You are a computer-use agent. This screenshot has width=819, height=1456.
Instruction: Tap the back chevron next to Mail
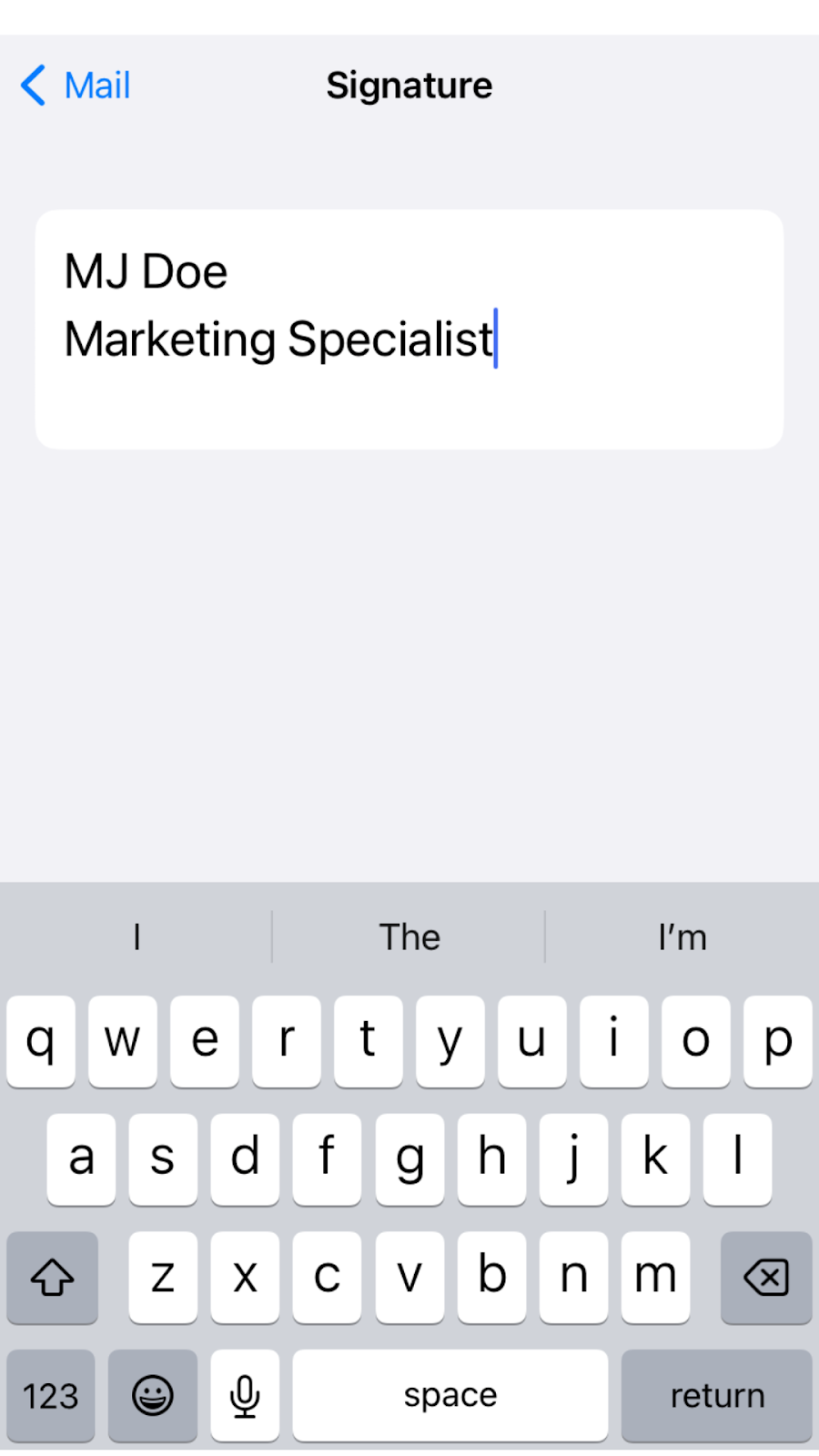(x=32, y=85)
